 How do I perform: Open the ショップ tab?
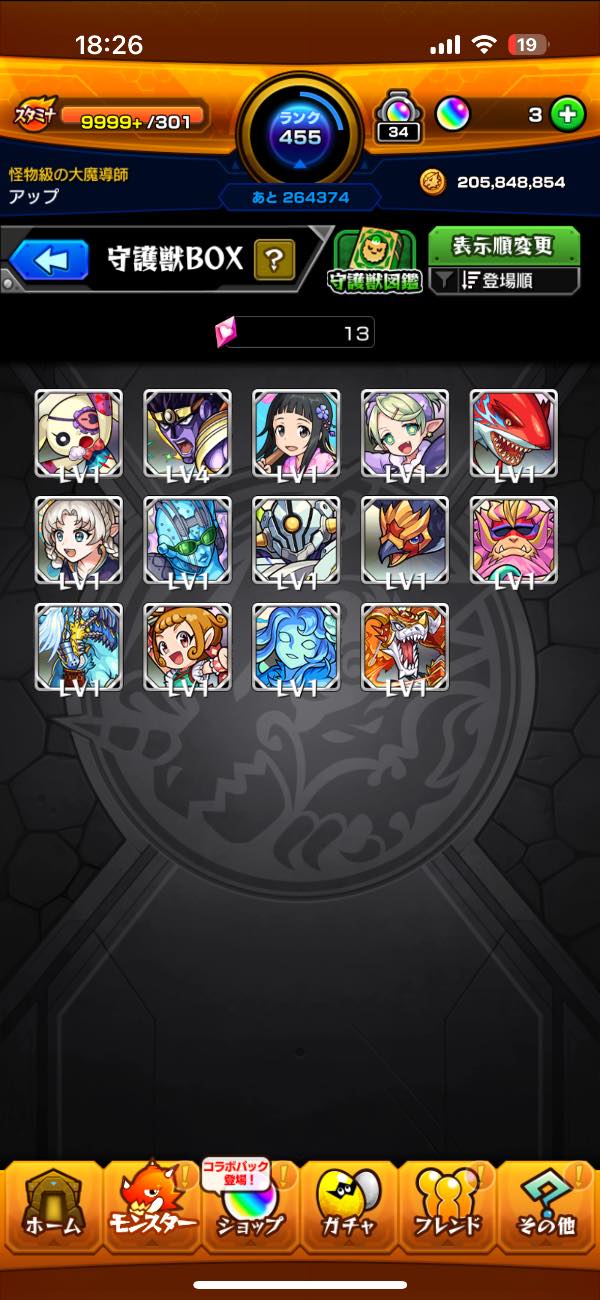point(250,1206)
